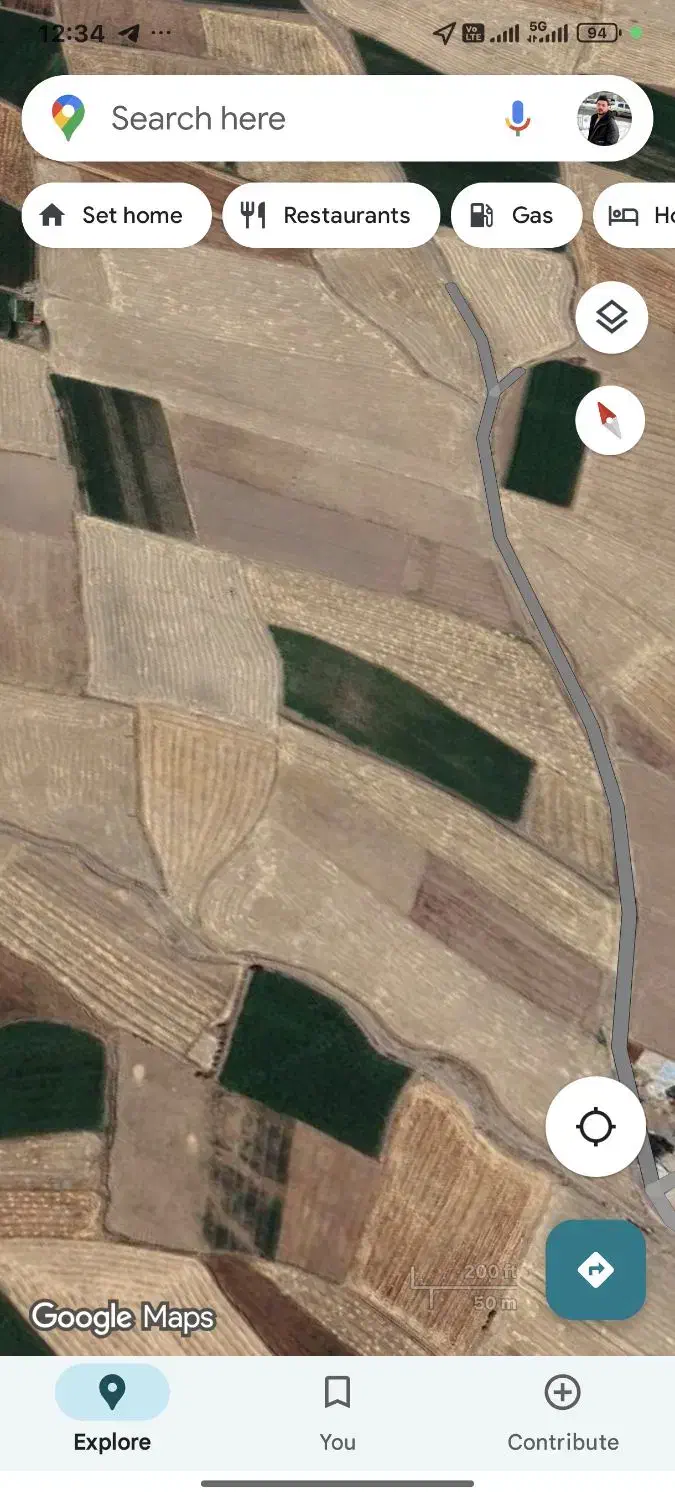Go to the You tab
Screen dimensions: 675x1500
tap(337, 1410)
